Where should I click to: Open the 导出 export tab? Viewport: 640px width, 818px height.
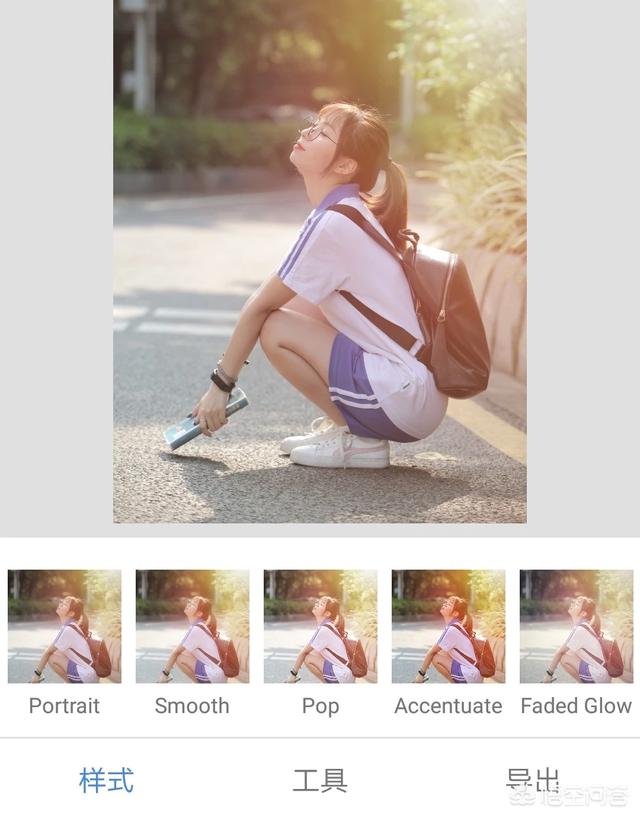[532, 781]
